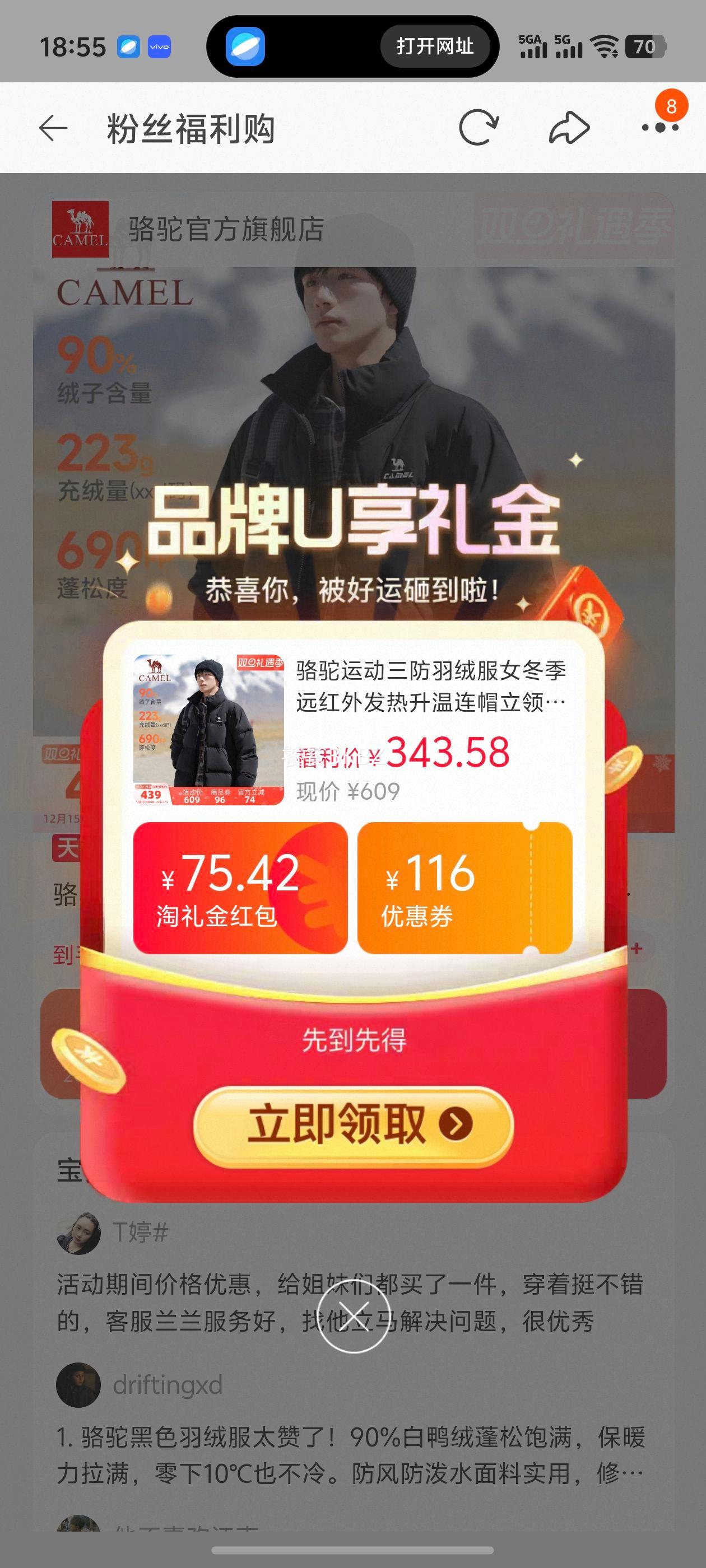Viewport: 706px width, 1568px height.
Task: Tap the 骆驼官方旗舰店 store name
Action: click(226, 230)
